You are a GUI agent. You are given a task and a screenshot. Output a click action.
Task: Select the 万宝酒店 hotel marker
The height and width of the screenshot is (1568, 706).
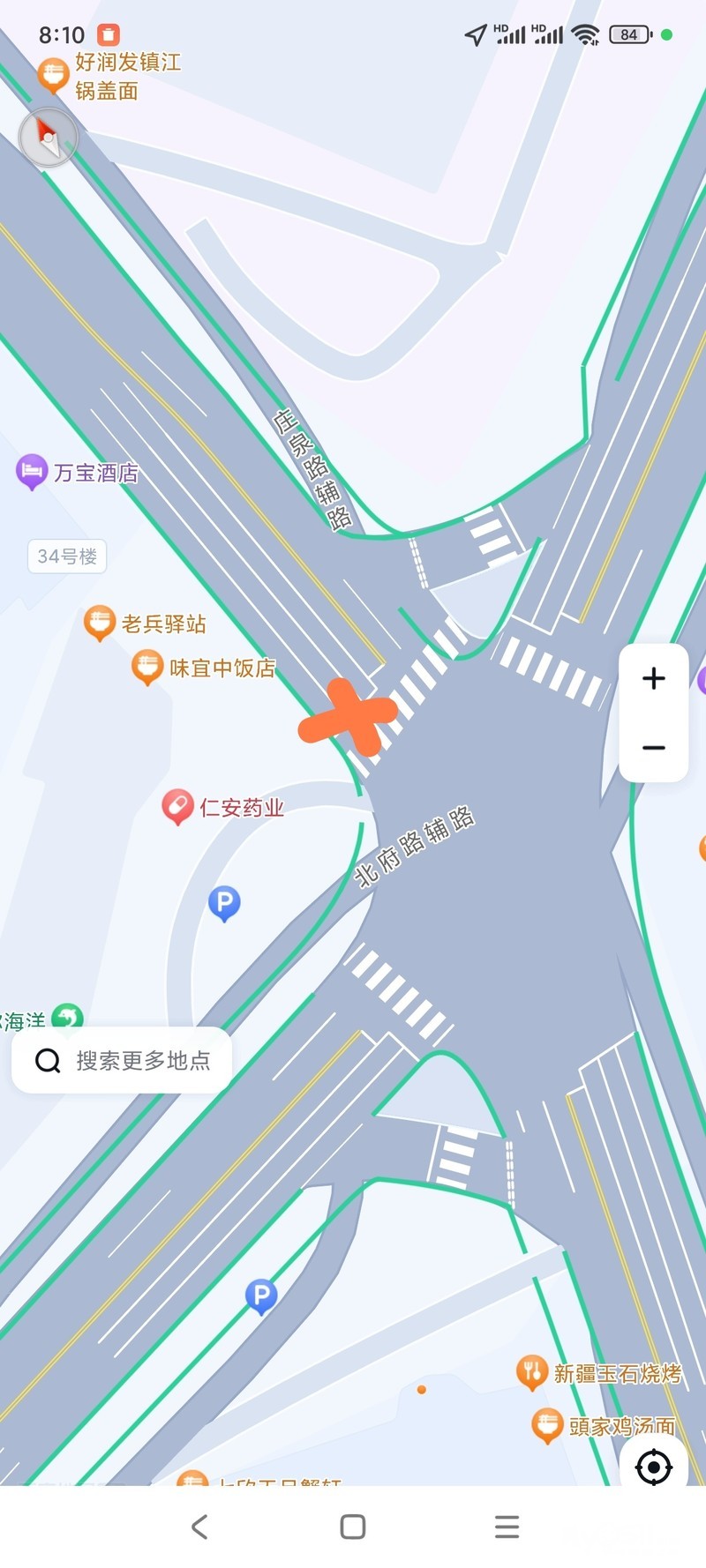pyautogui.click(x=32, y=472)
